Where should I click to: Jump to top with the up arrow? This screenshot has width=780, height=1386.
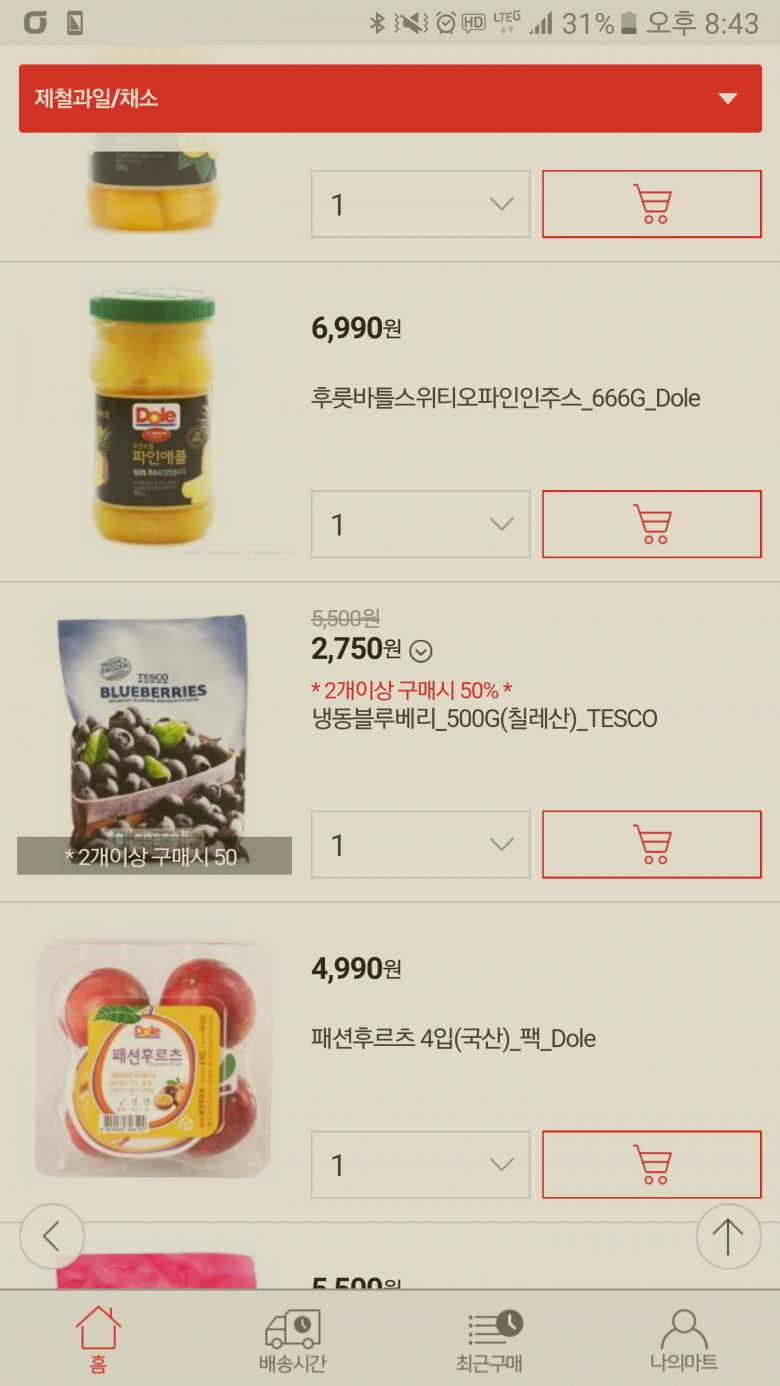pos(728,1237)
